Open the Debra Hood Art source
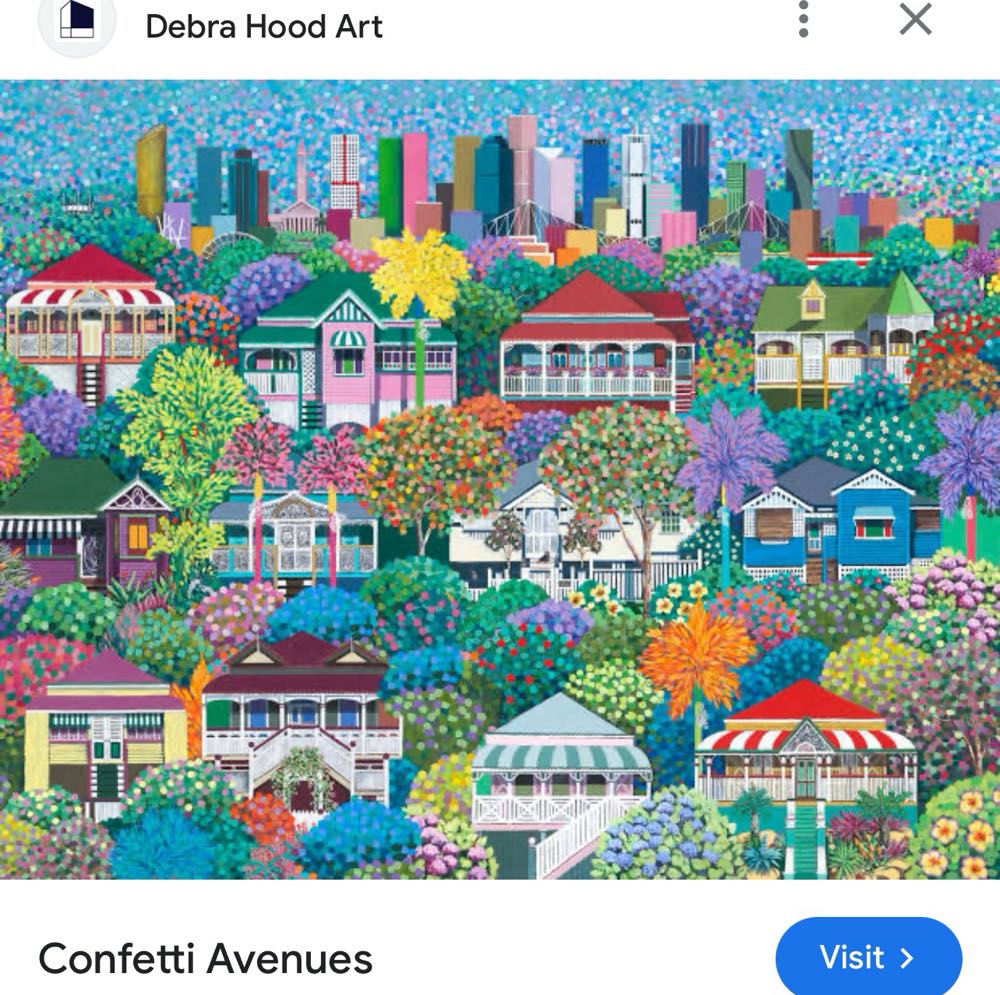The height and width of the screenshot is (995, 1000). (263, 26)
